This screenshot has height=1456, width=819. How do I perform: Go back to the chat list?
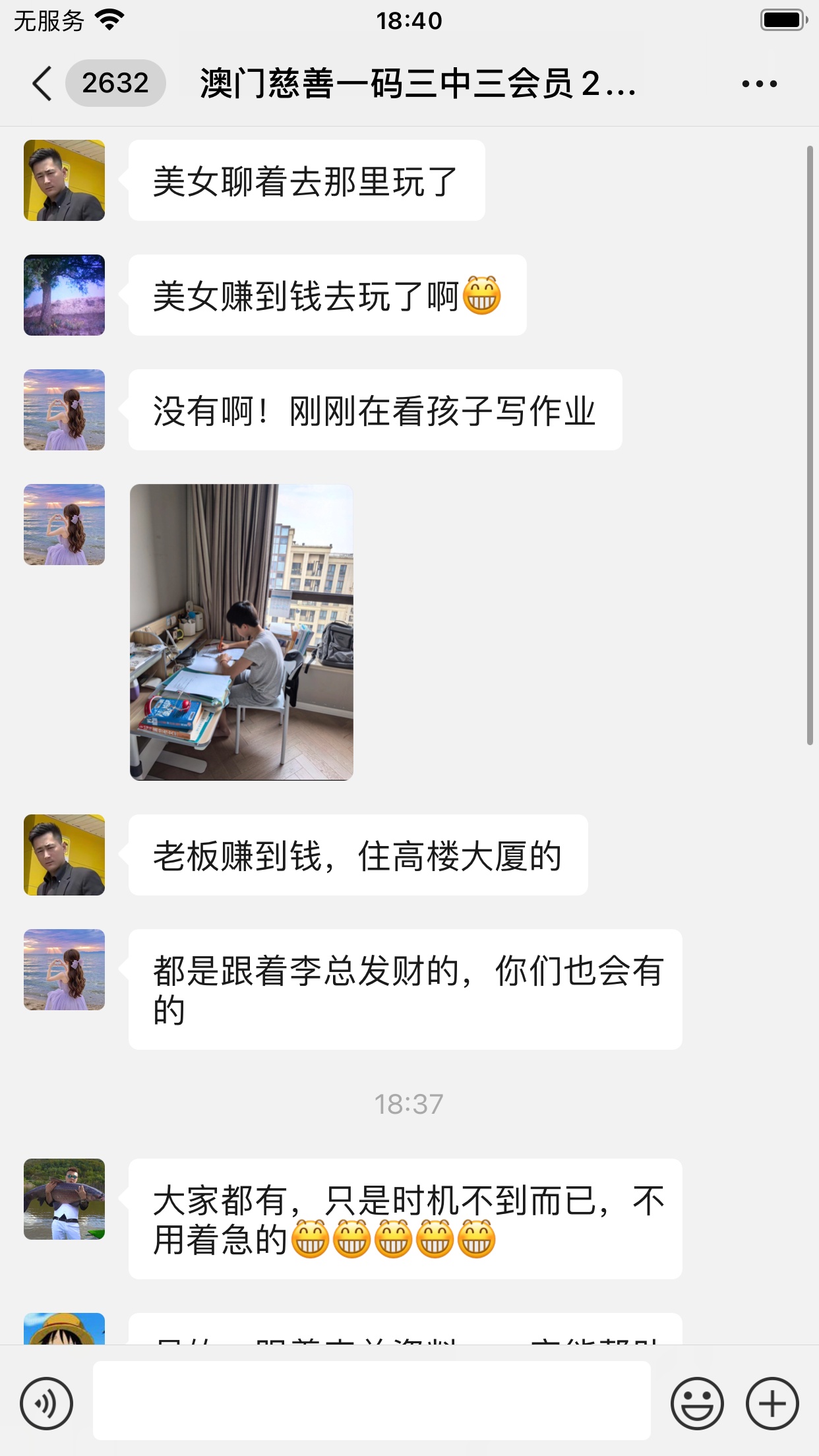[x=42, y=84]
